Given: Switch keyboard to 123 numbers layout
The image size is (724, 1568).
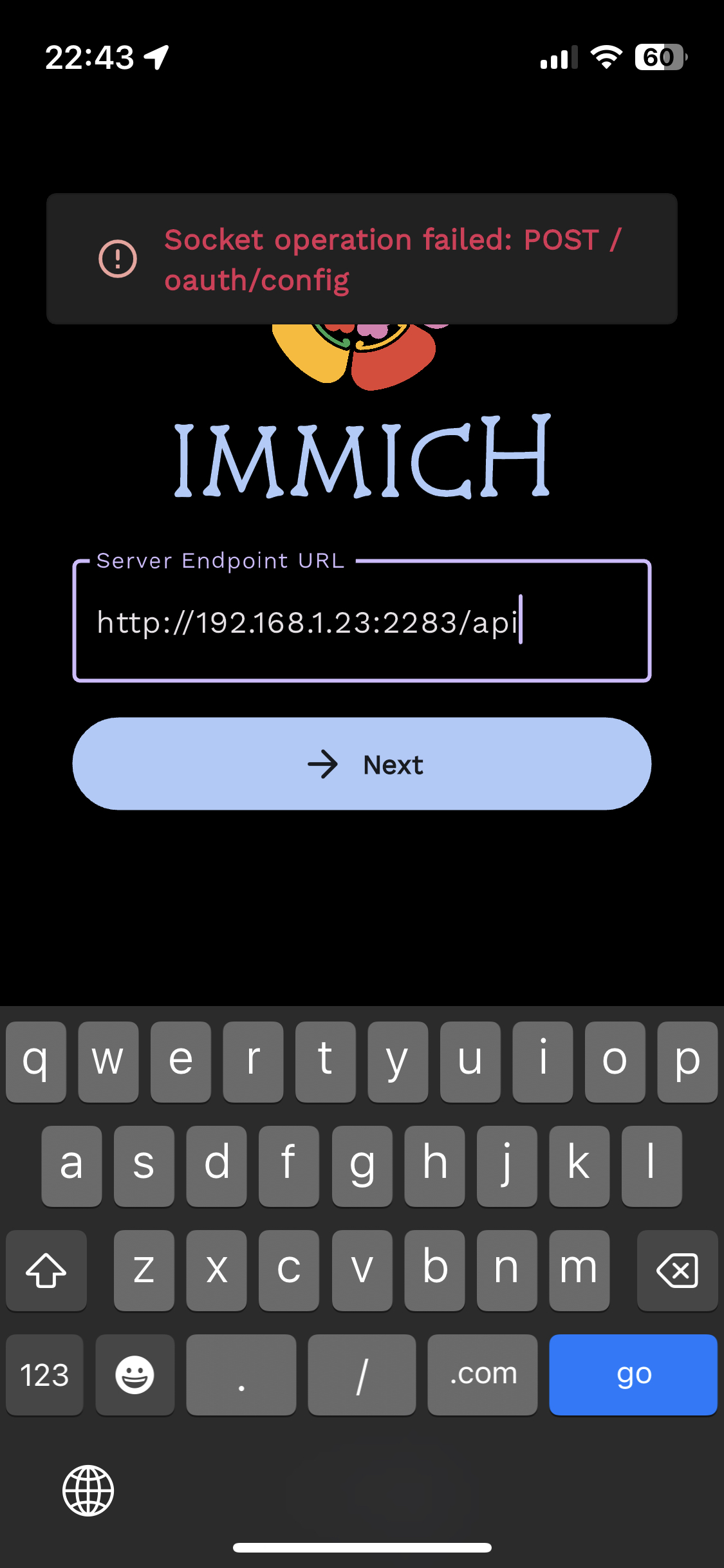Looking at the screenshot, I should click(44, 1374).
